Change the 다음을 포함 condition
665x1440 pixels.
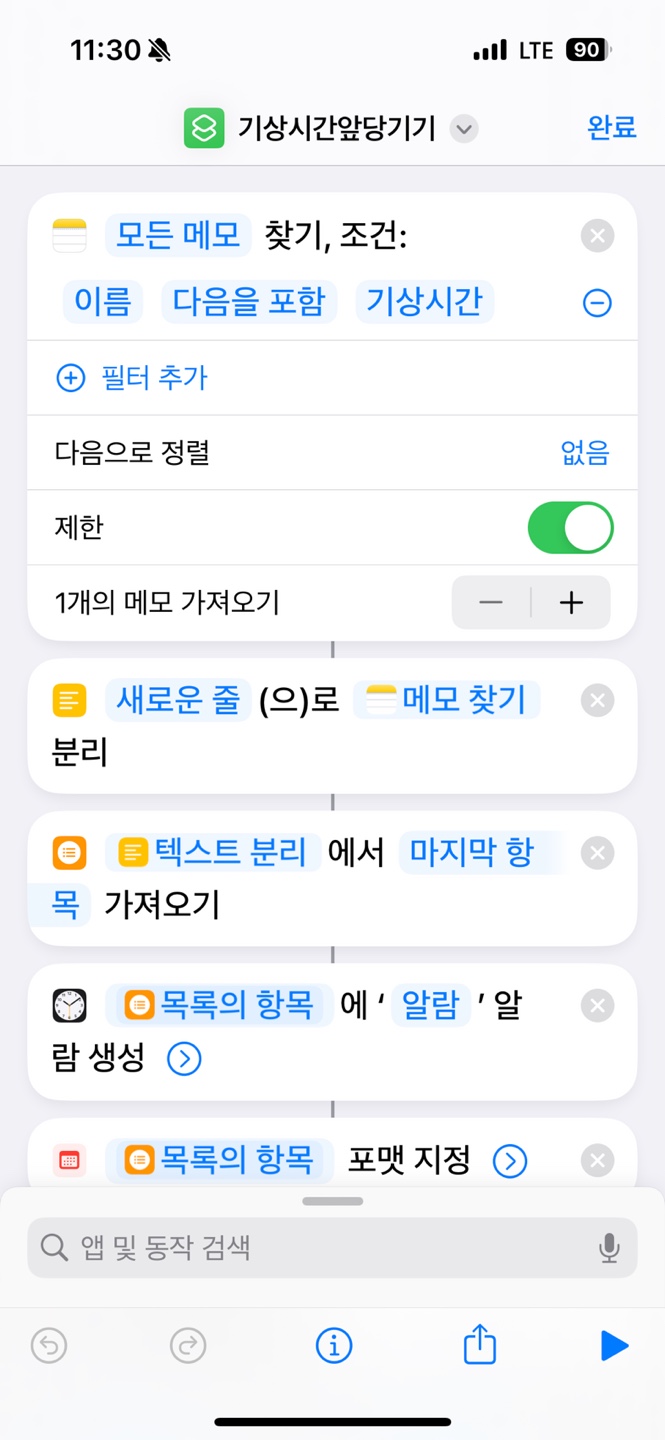tap(249, 302)
